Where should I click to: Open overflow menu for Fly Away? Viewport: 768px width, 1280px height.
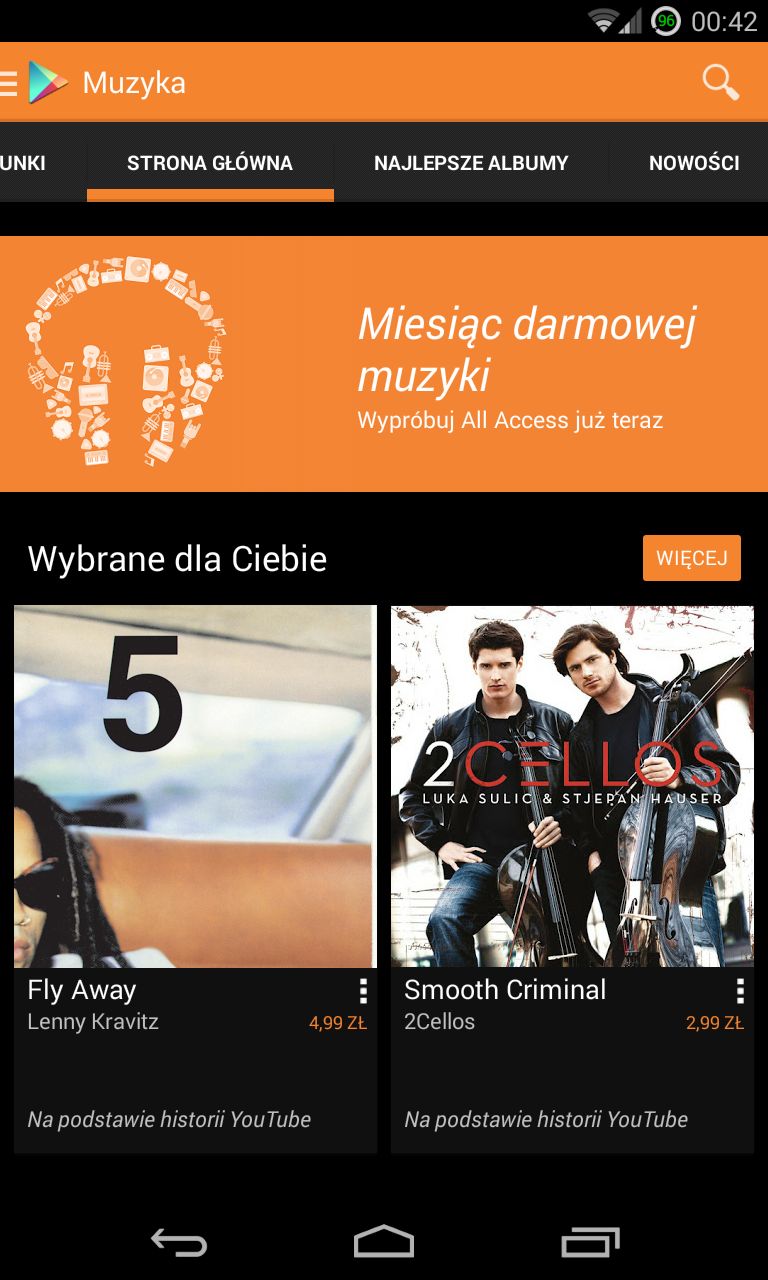click(363, 991)
